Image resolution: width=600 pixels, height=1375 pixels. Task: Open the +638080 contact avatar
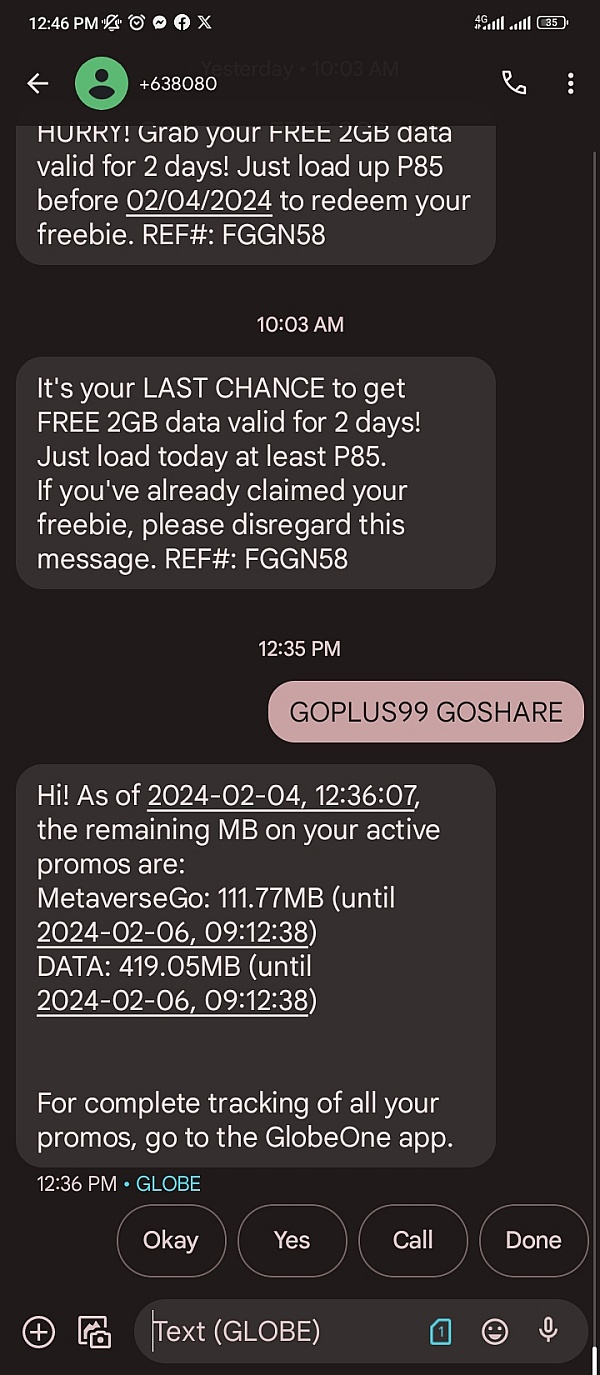(101, 84)
